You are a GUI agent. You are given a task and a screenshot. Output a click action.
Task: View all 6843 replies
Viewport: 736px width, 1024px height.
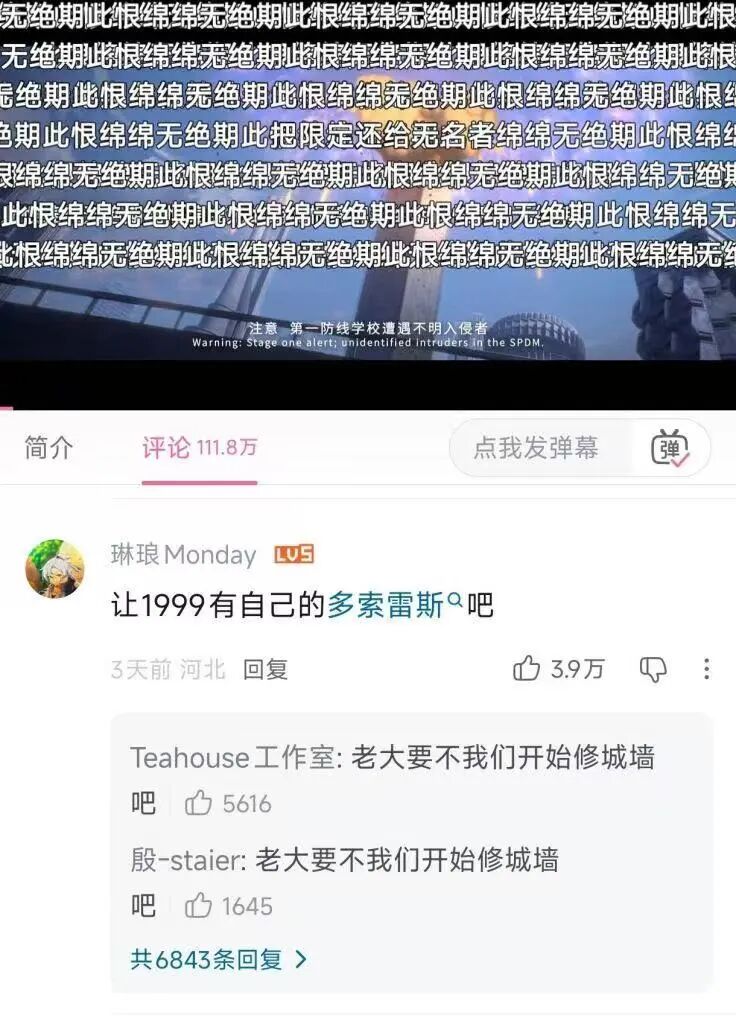218,959
